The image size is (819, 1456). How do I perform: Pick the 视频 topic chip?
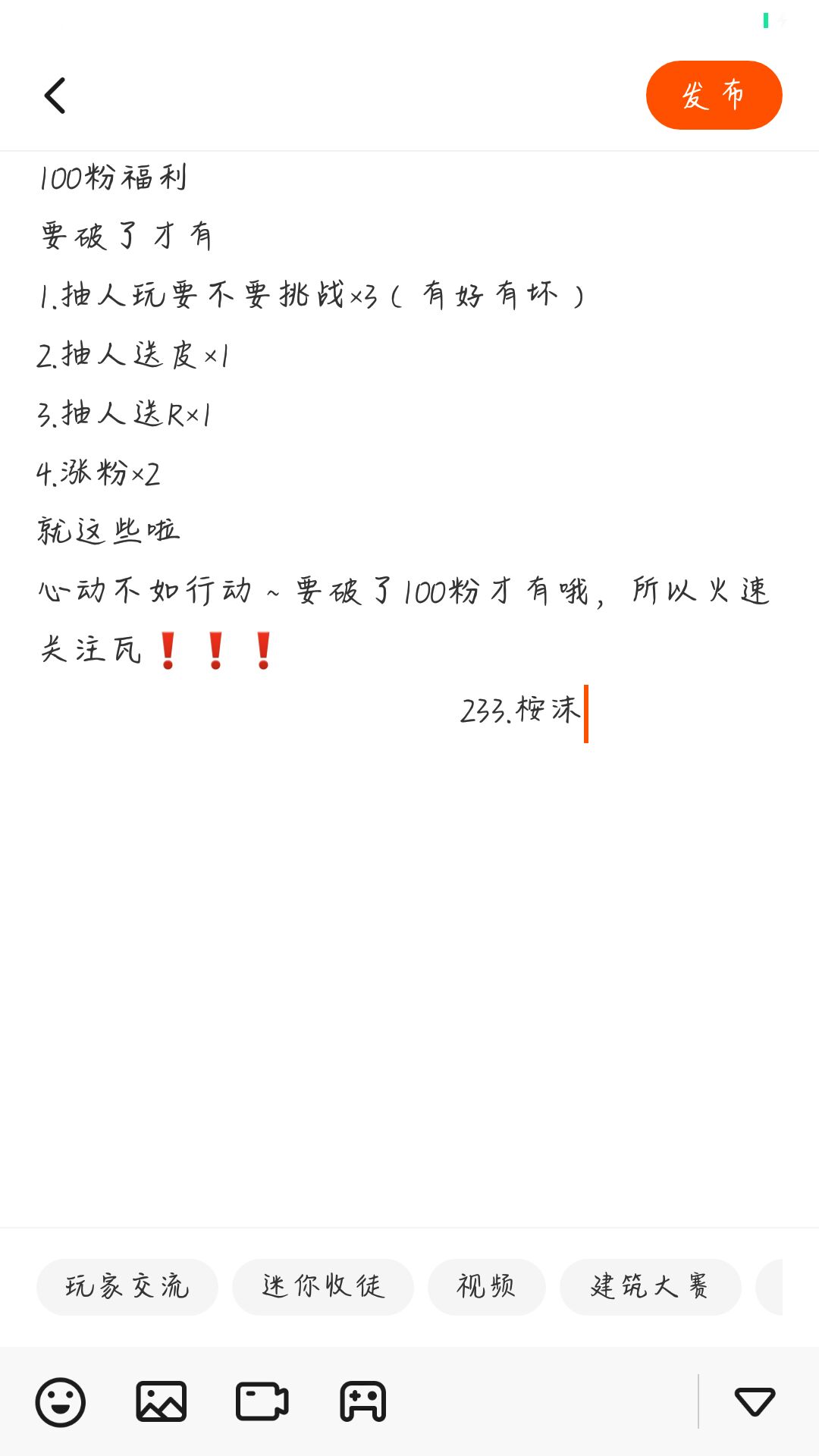click(x=486, y=1287)
